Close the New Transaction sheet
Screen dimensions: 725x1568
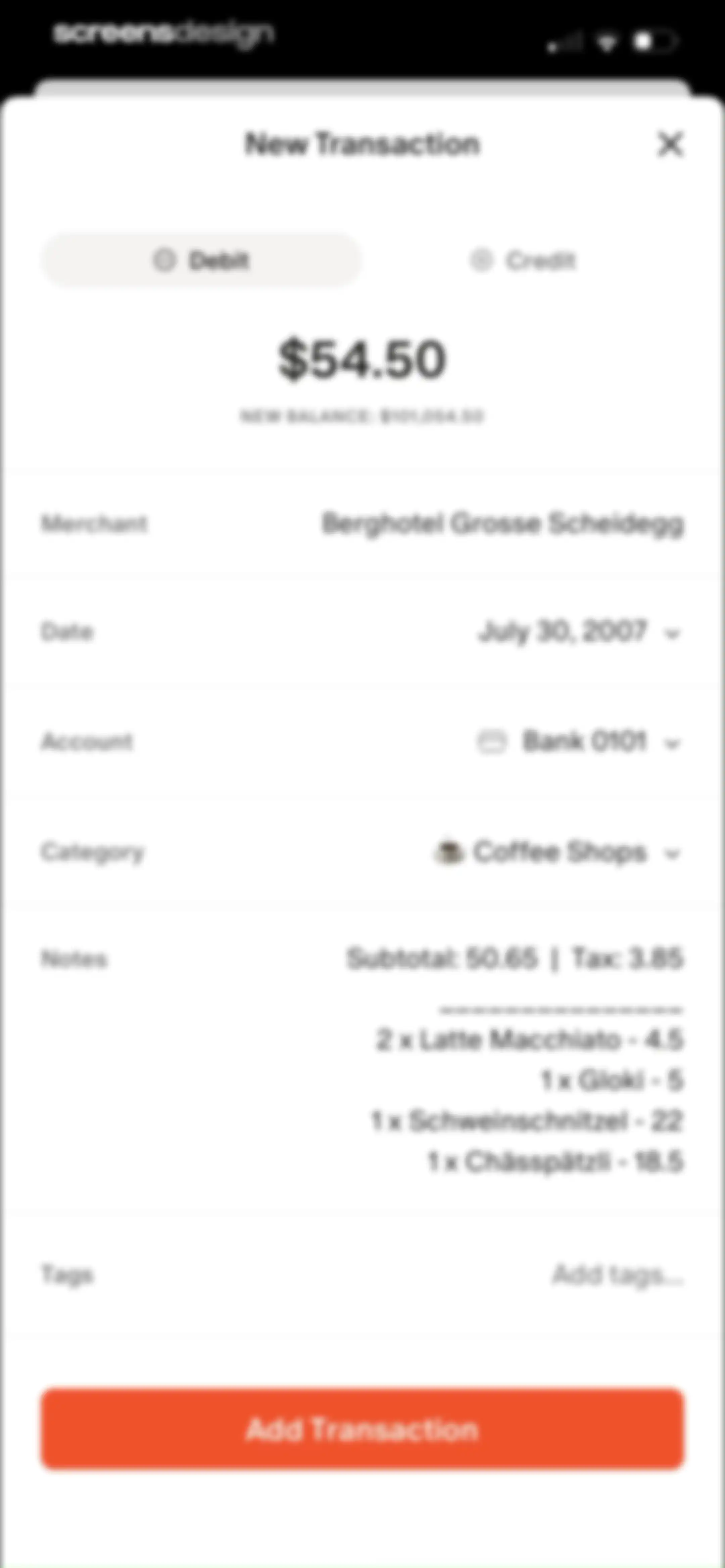pos(670,144)
